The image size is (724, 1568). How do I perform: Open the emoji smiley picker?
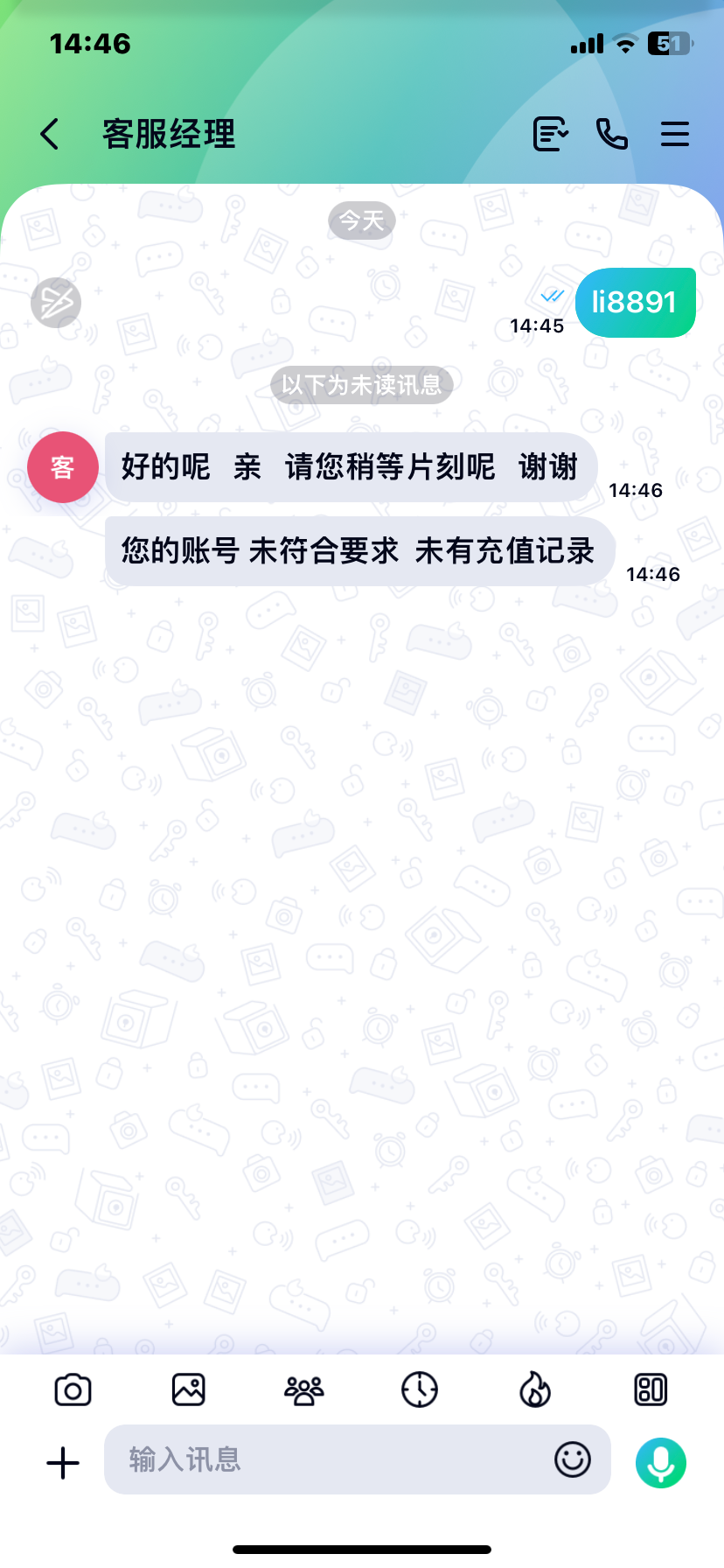[573, 1459]
